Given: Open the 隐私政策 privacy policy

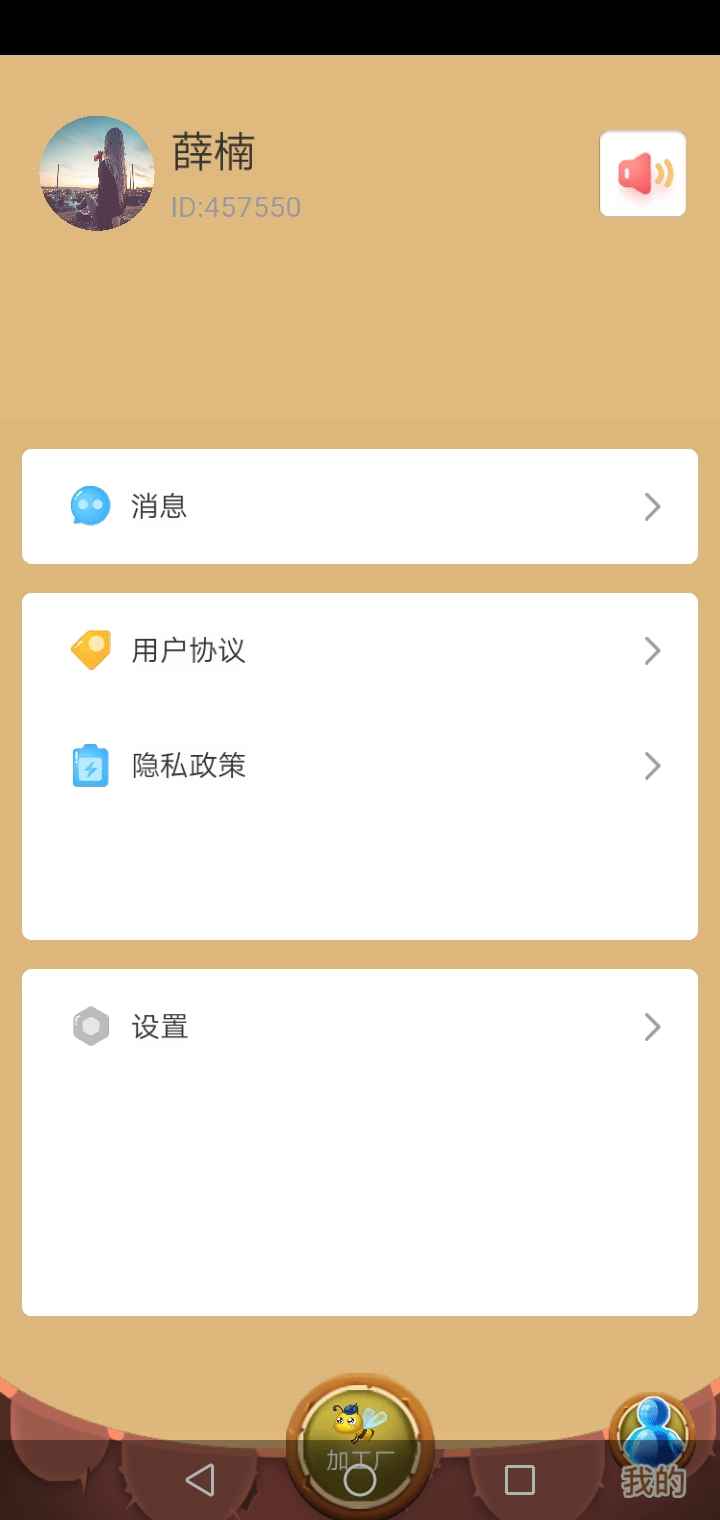Looking at the screenshot, I should pos(360,766).
